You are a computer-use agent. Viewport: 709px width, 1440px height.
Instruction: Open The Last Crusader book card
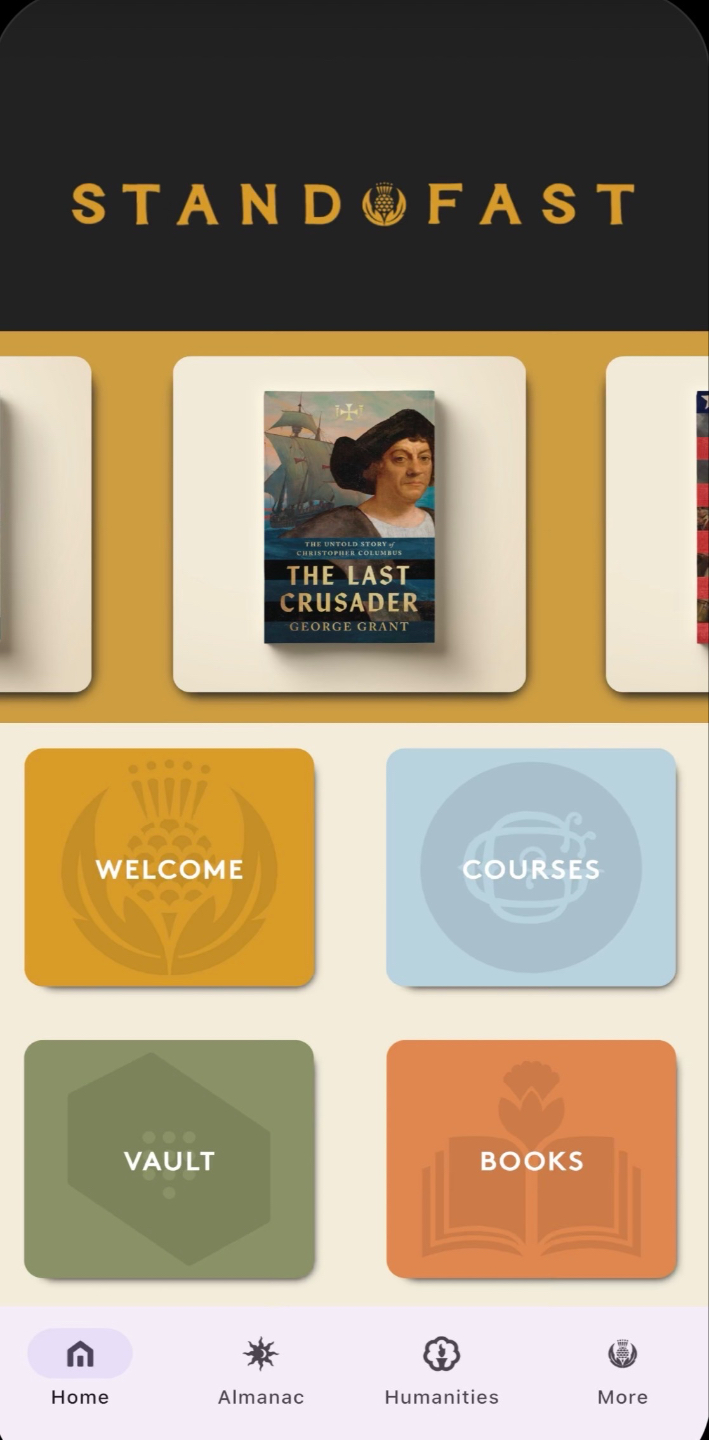click(349, 522)
